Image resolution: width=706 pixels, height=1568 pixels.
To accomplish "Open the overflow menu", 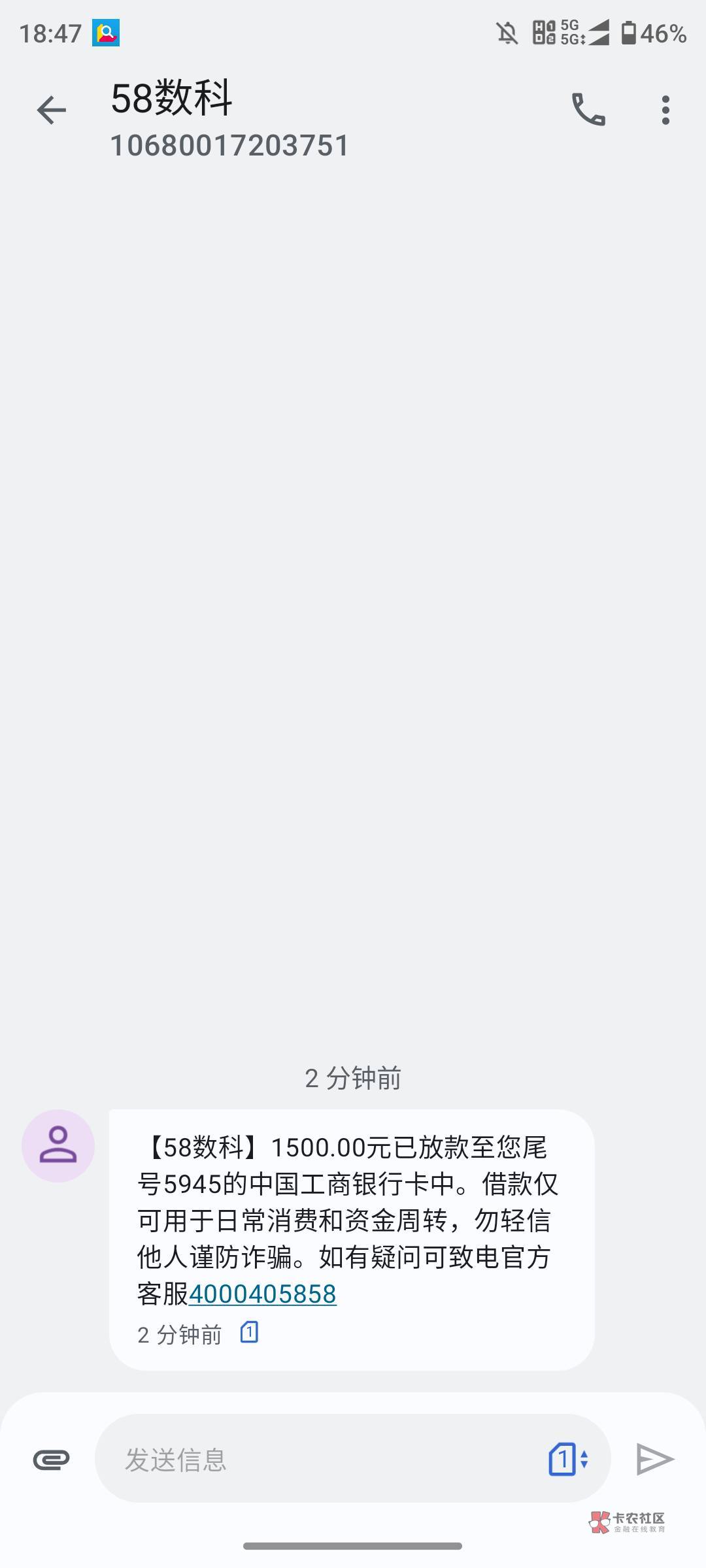I will pyautogui.click(x=665, y=110).
